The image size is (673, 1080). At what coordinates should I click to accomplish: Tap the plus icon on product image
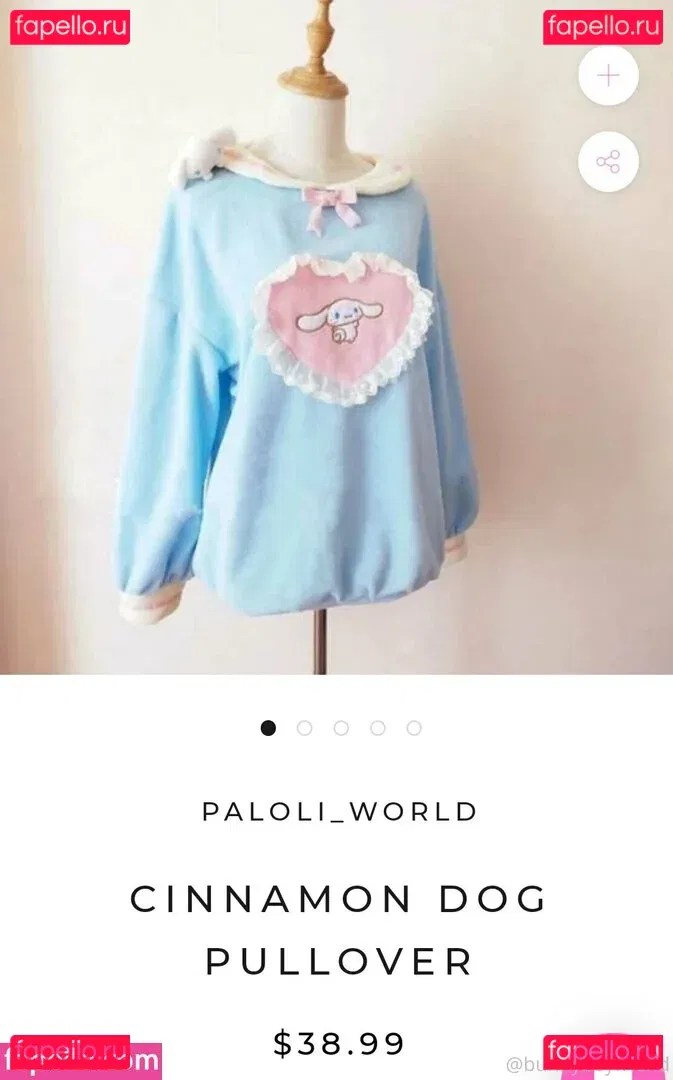click(x=608, y=76)
